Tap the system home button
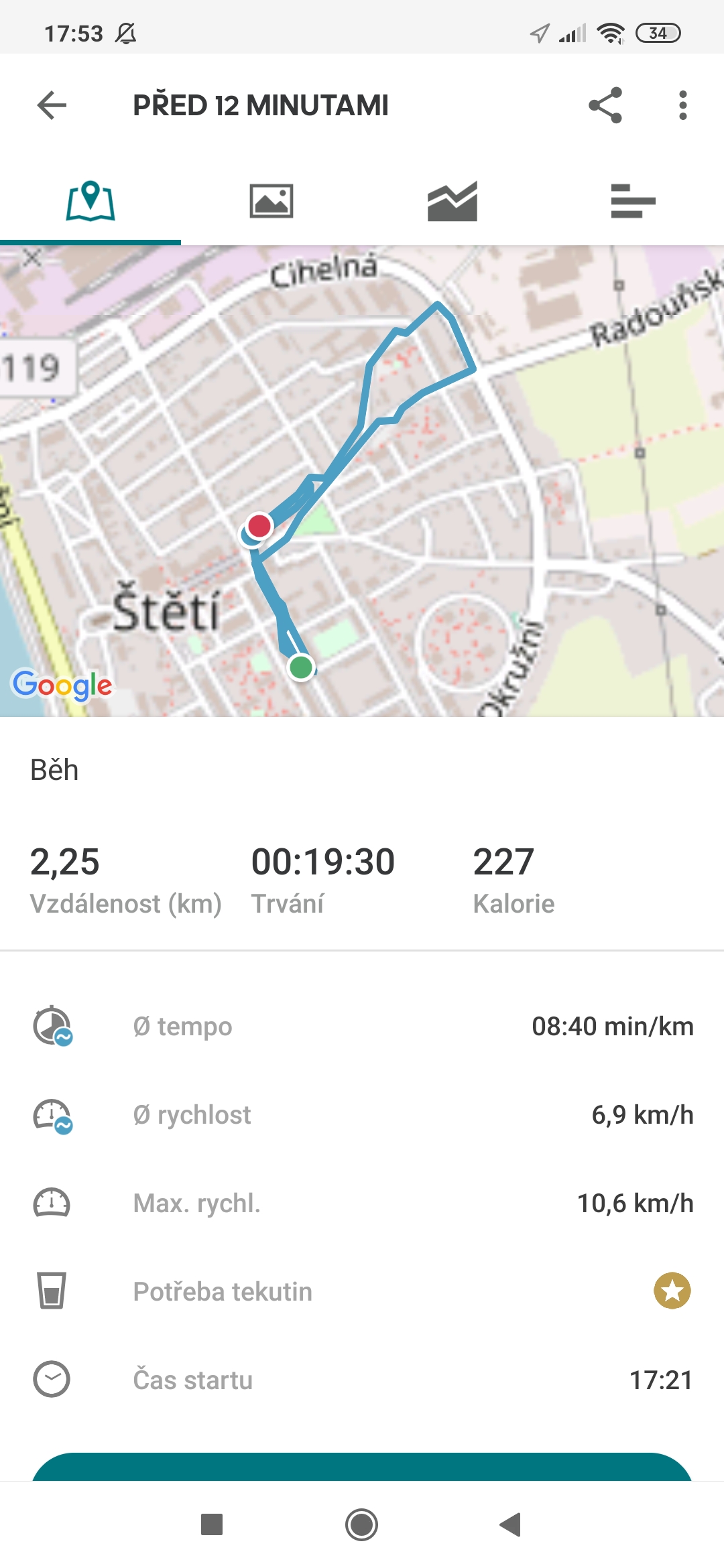The height and width of the screenshot is (1568, 724). click(x=362, y=1525)
